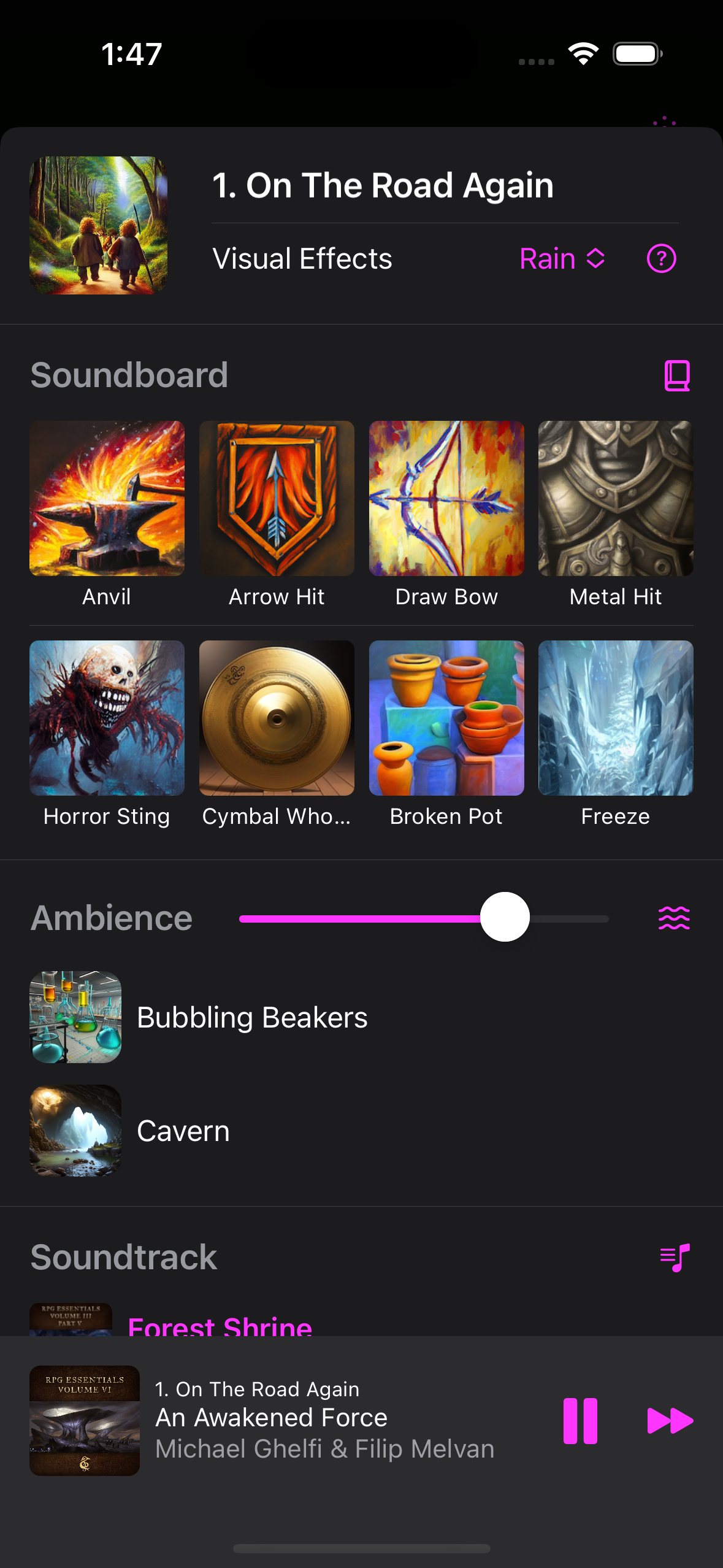Viewport: 723px width, 1568px height.
Task: Play the Draw Bow sound
Action: point(446,499)
